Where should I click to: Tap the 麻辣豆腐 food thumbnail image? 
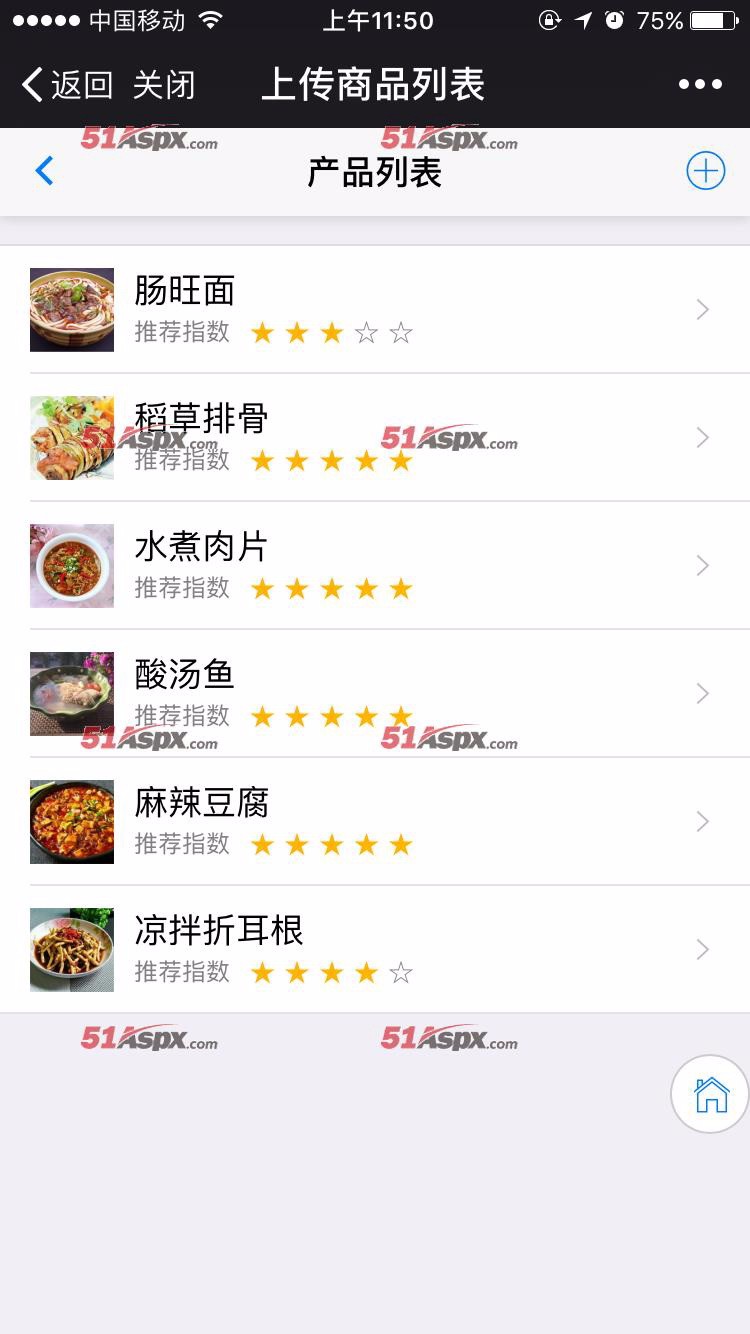71,822
